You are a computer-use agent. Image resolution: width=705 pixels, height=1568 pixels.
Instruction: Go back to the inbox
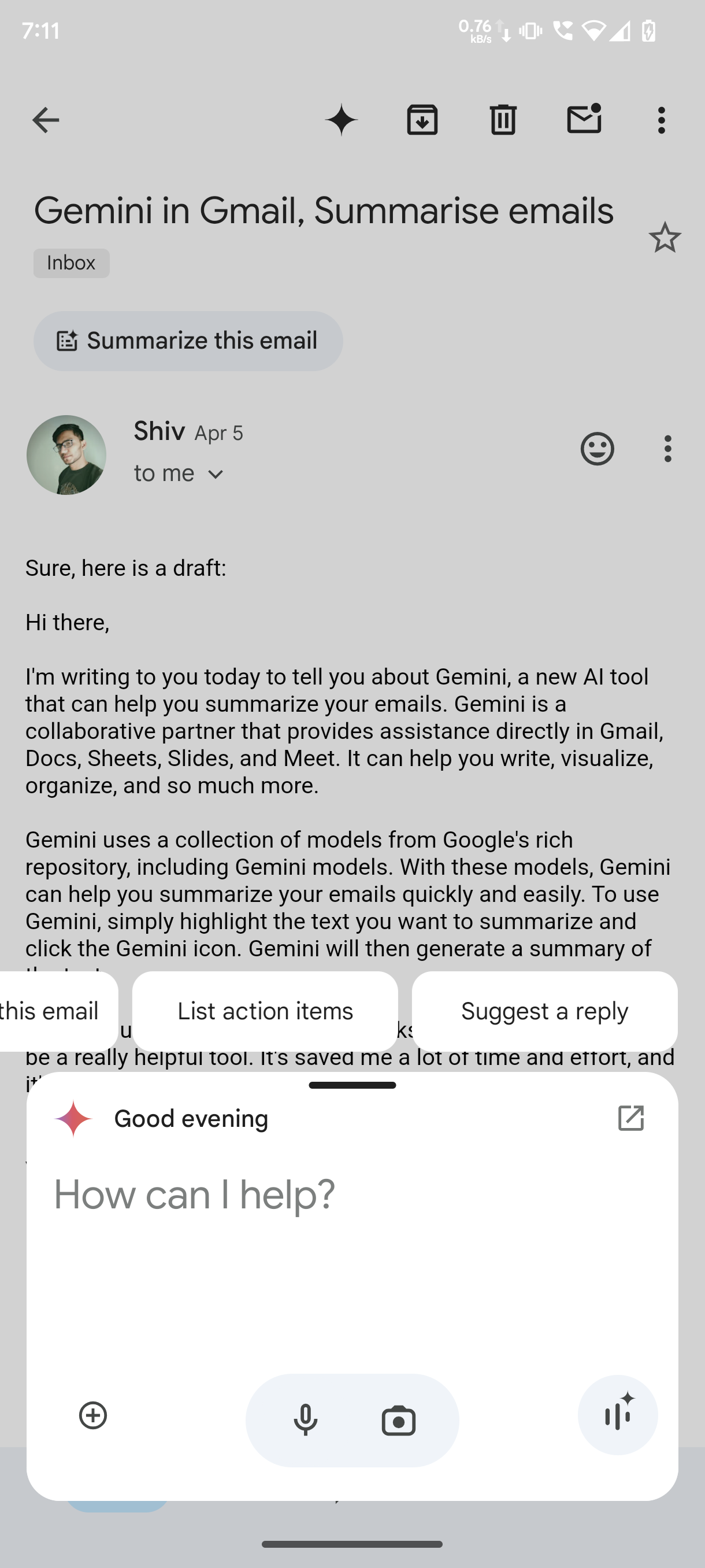click(46, 120)
